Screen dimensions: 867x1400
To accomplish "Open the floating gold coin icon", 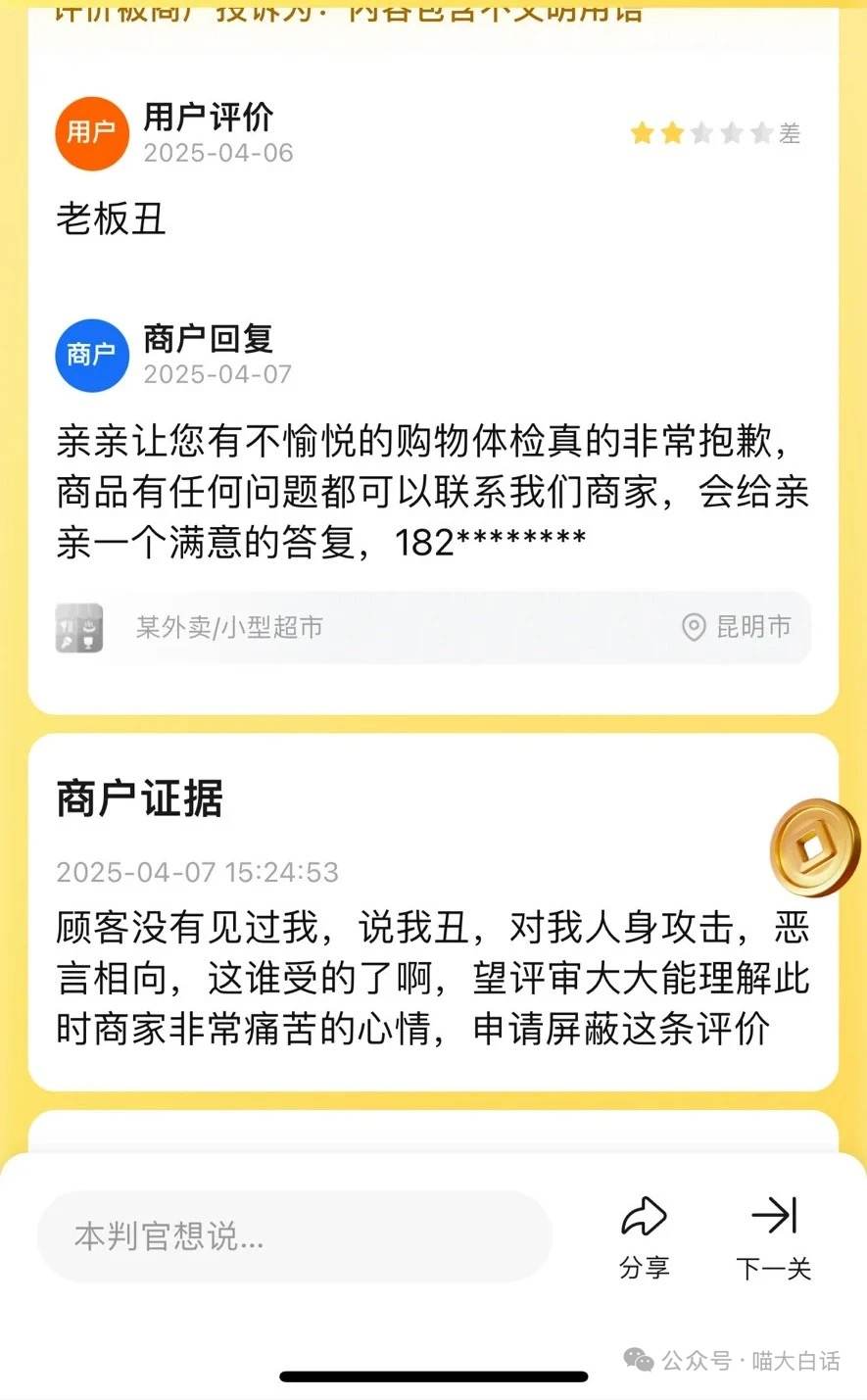I will [x=815, y=847].
